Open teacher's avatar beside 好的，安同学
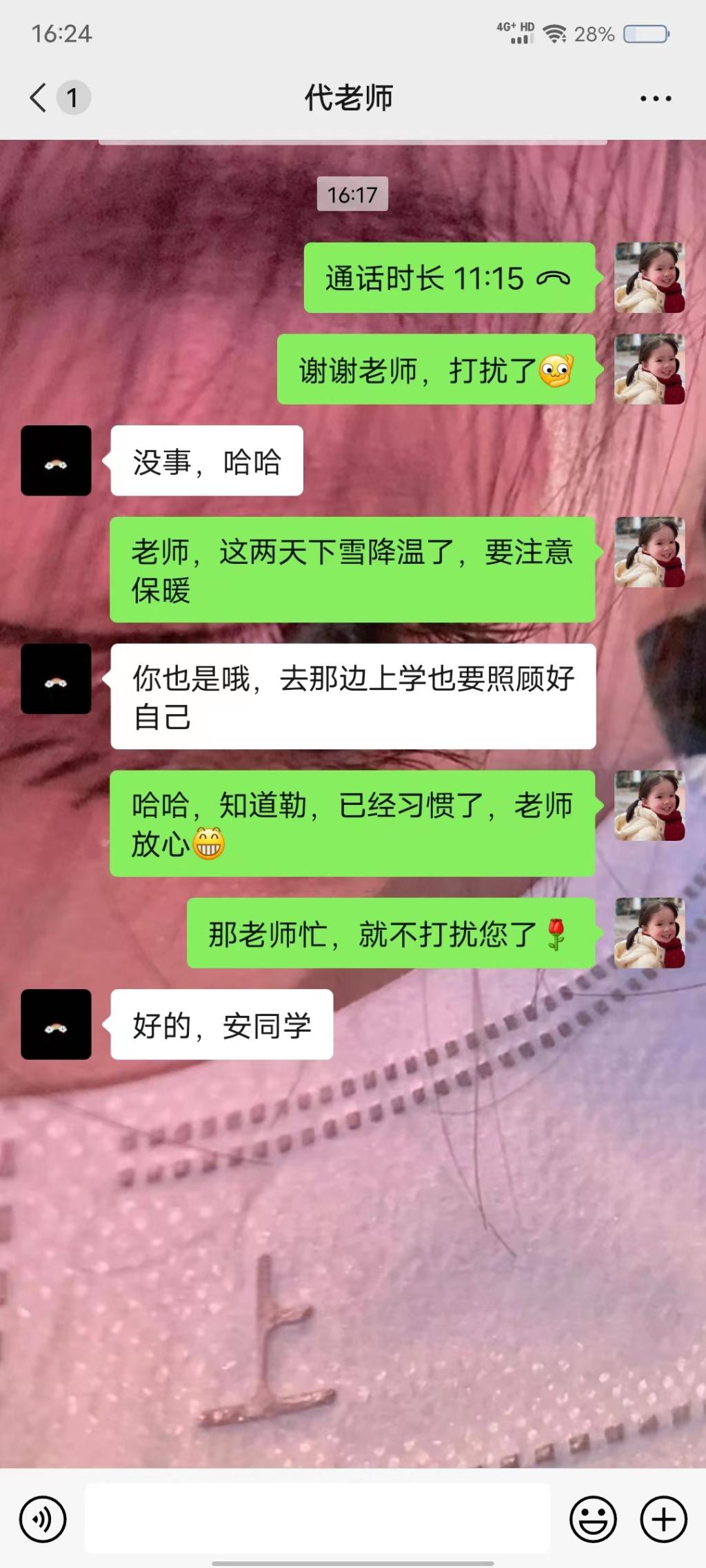706x1568 pixels. click(x=56, y=1024)
